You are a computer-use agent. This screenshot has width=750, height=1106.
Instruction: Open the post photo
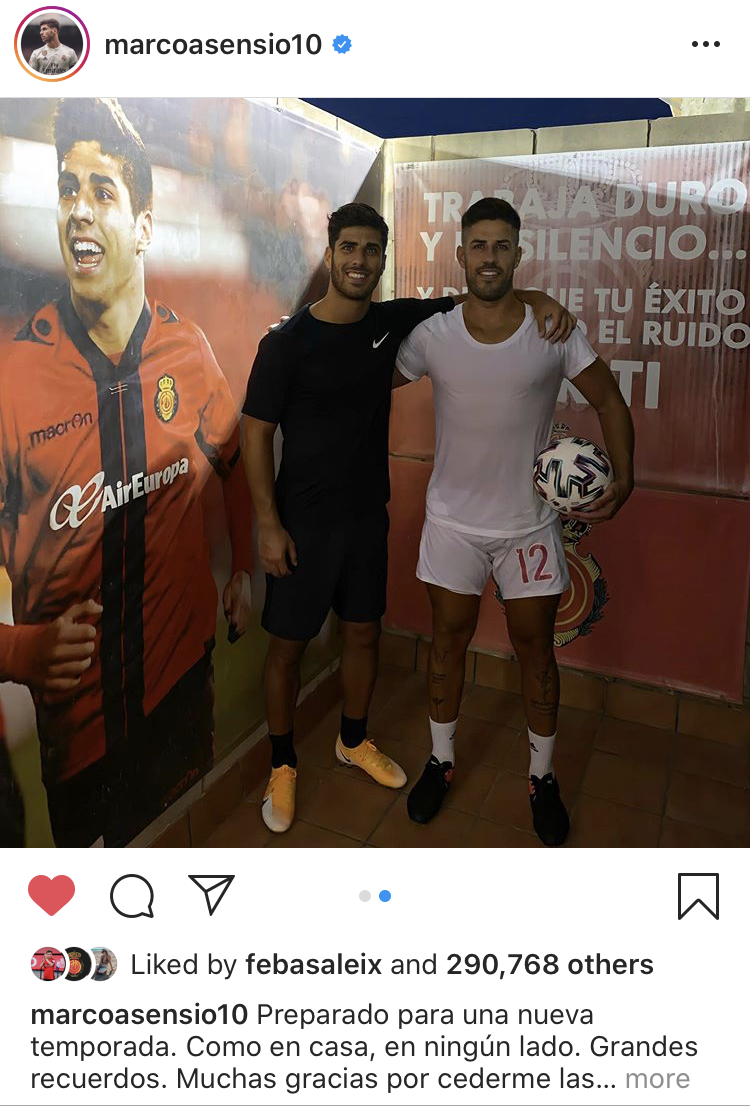coord(375,472)
